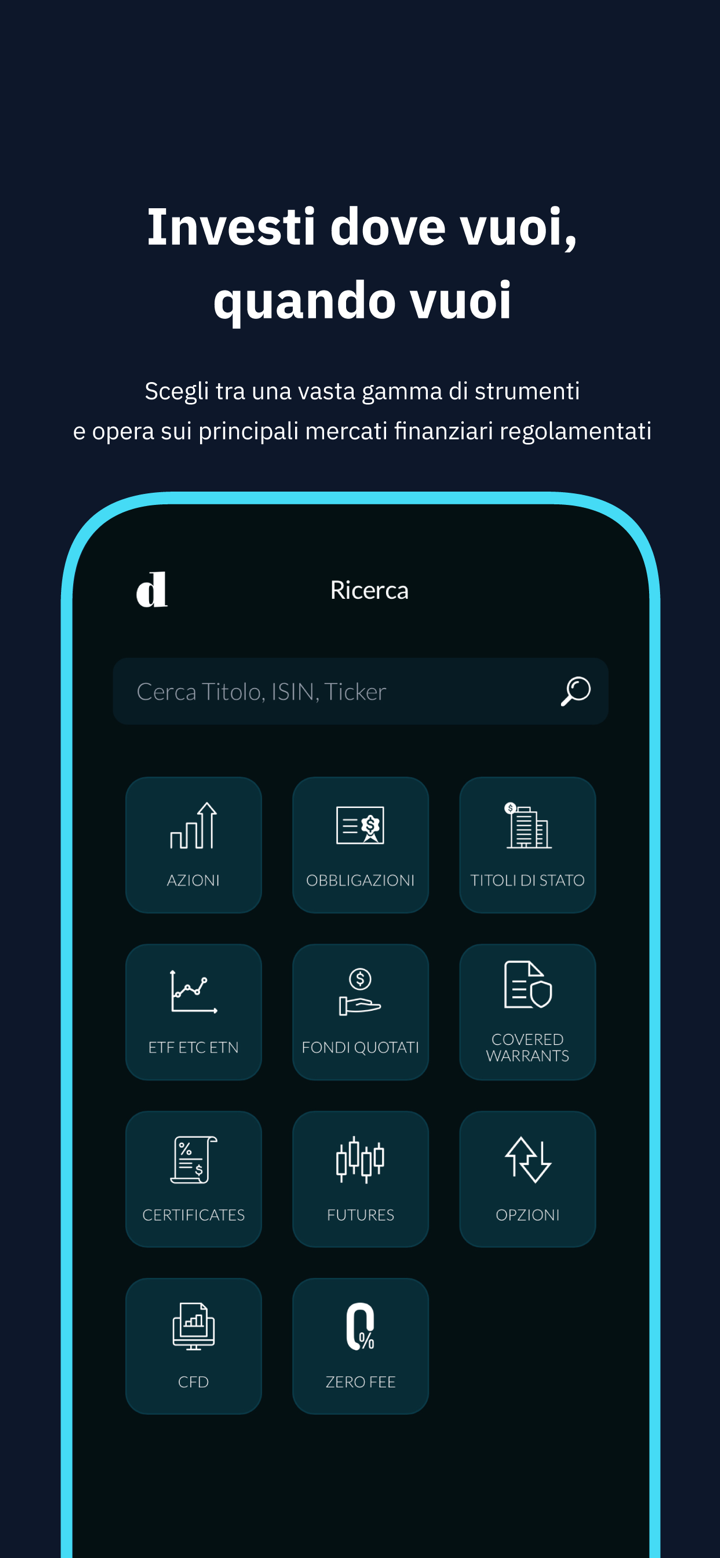Image resolution: width=720 pixels, height=1558 pixels.
Task: Open the CFD monitor chart icon
Action: click(194, 1325)
